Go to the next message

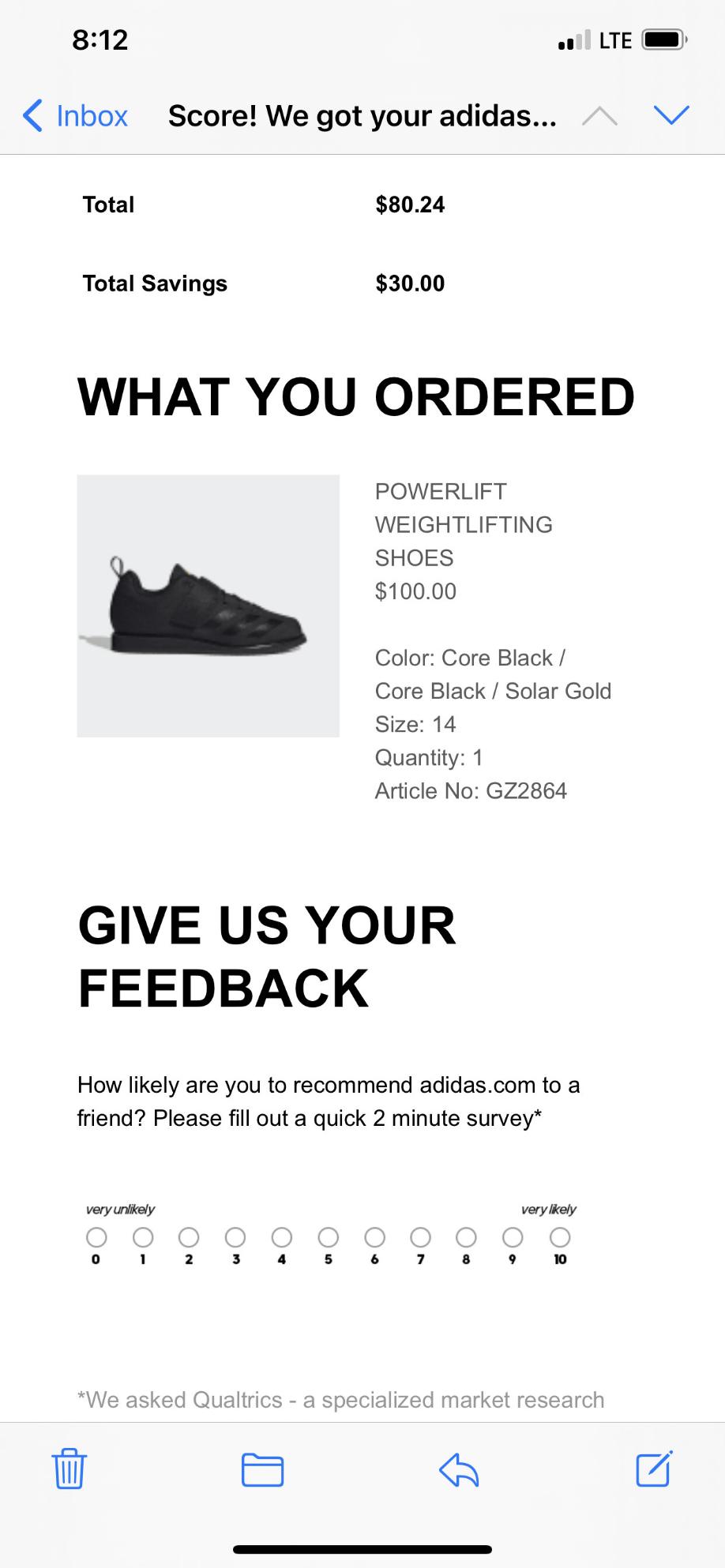671,116
